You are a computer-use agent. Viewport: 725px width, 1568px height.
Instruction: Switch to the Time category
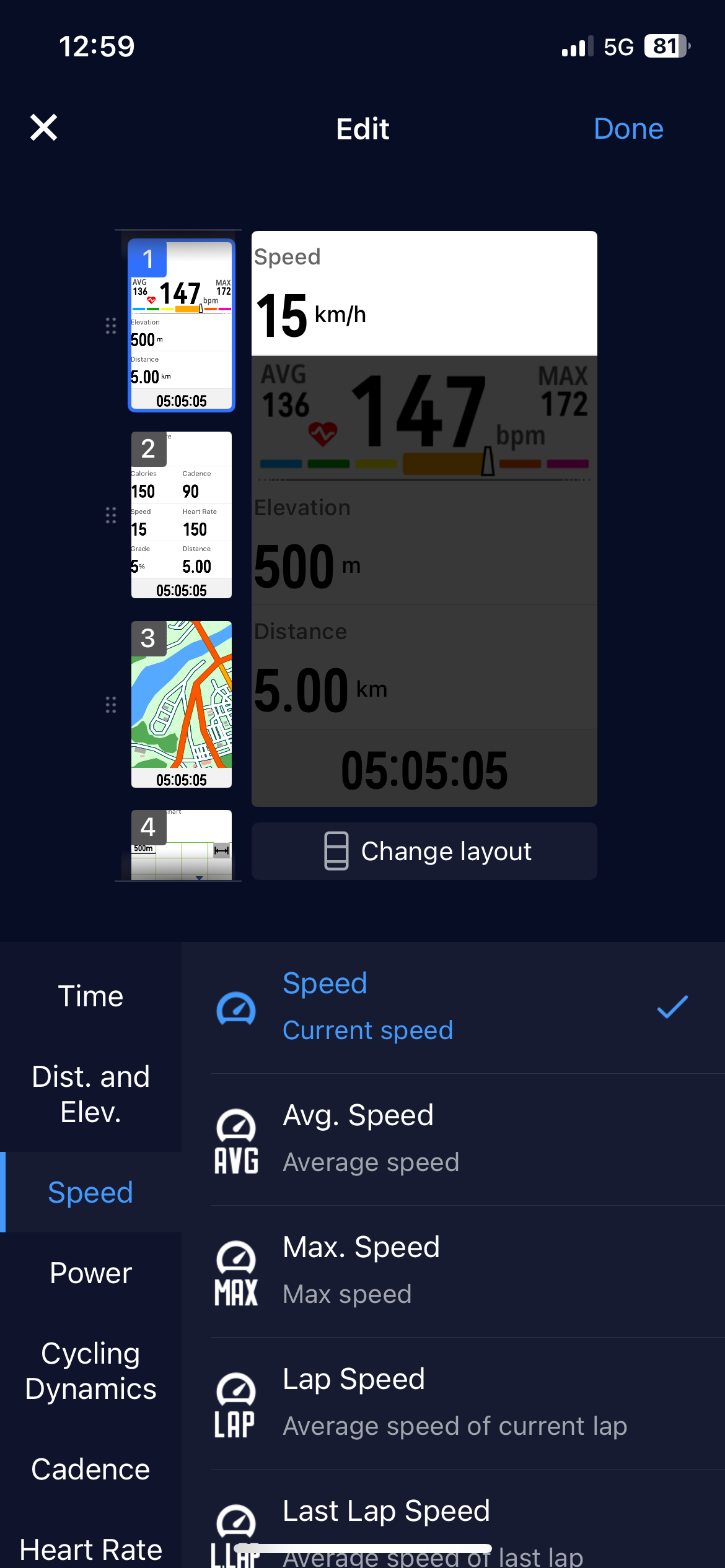[x=90, y=996]
